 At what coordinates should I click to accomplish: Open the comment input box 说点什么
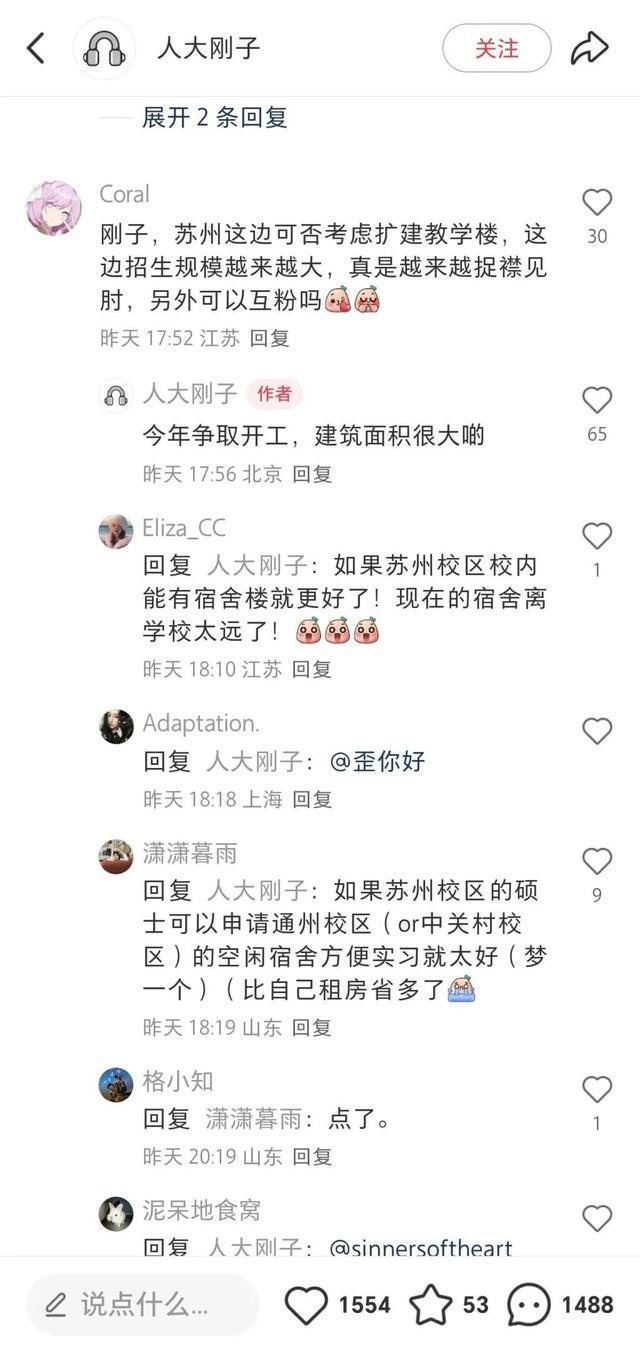click(x=142, y=1304)
